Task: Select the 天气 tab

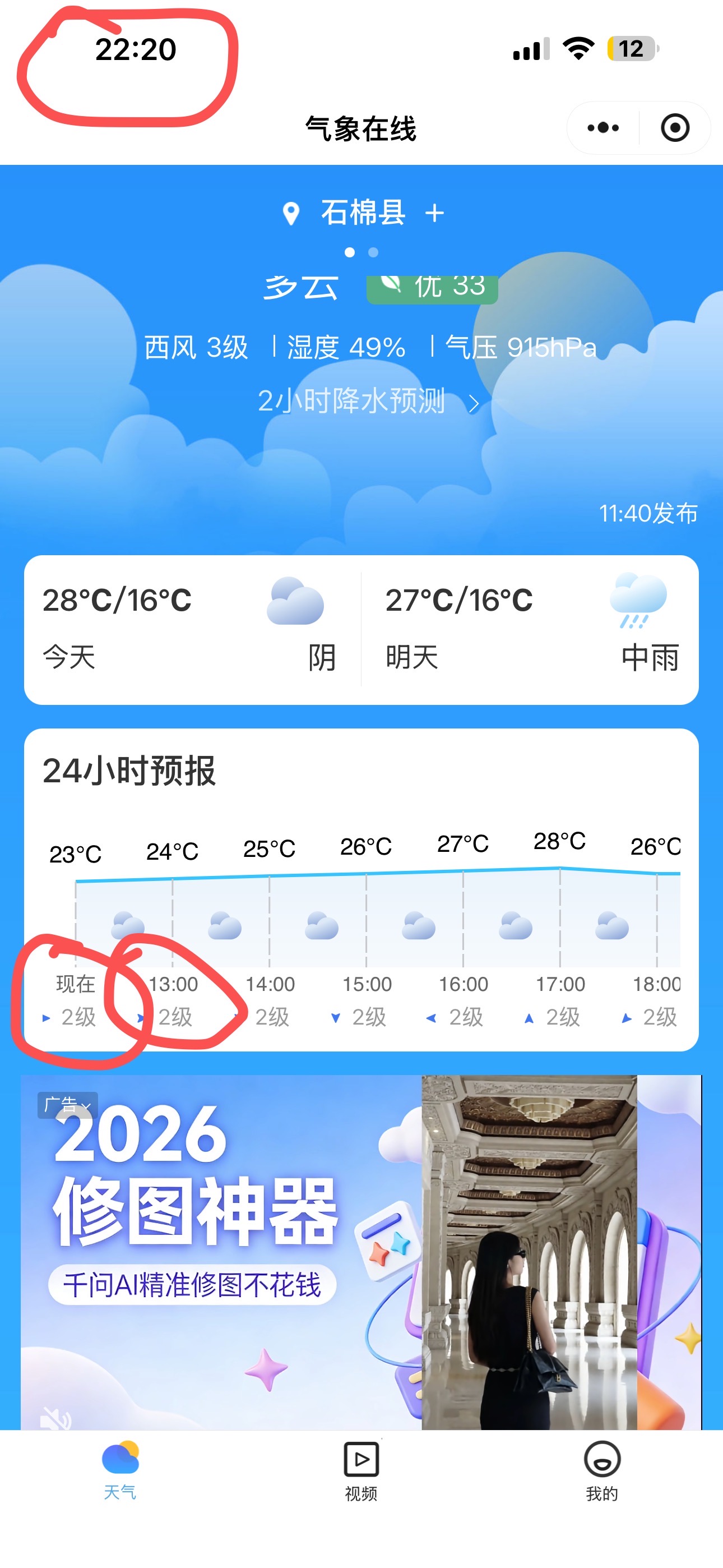Action: (120, 1470)
